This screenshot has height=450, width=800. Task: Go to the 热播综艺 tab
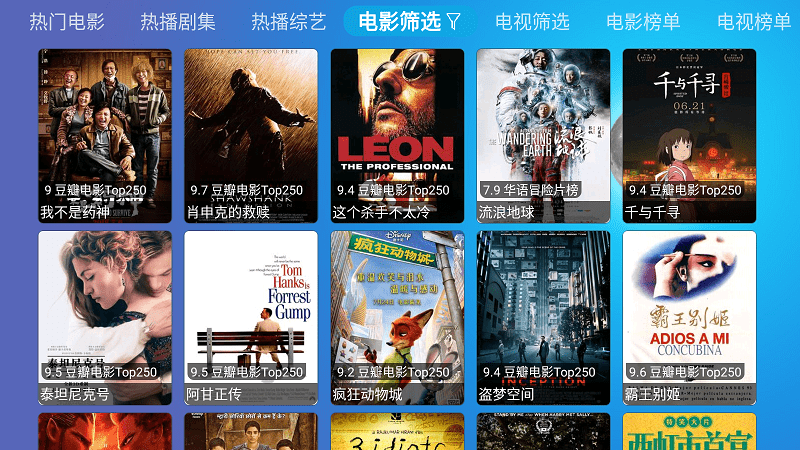tap(288, 22)
